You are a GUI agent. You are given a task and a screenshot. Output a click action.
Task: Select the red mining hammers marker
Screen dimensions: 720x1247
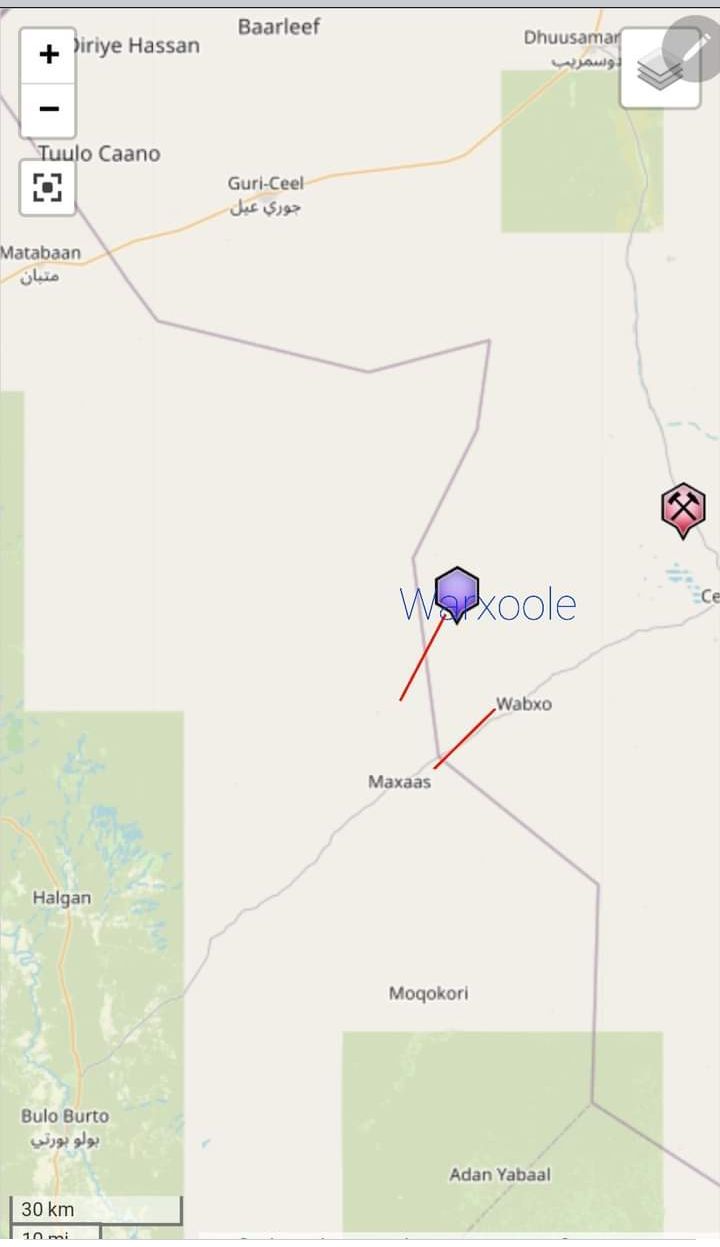coord(683,511)
